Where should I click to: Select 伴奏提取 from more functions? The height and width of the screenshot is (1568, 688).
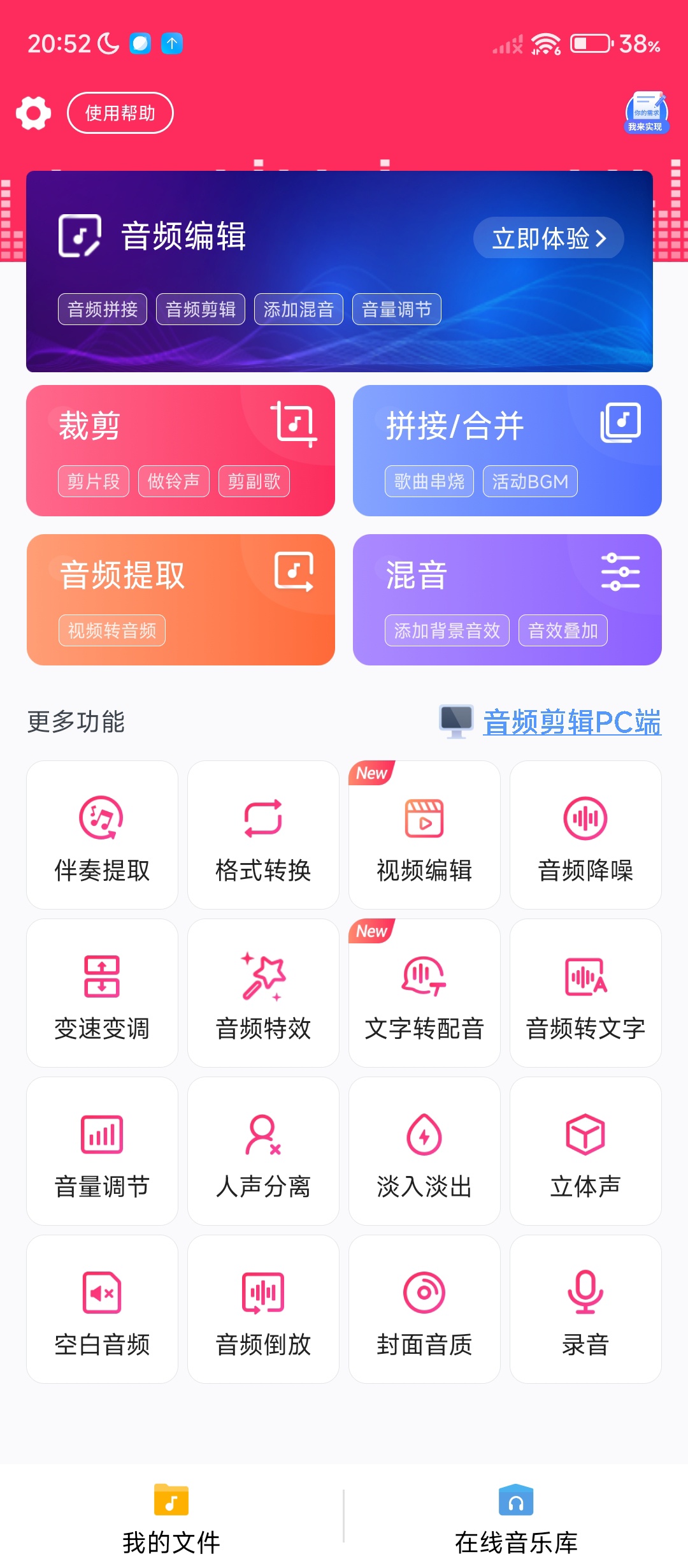[102, 835]
